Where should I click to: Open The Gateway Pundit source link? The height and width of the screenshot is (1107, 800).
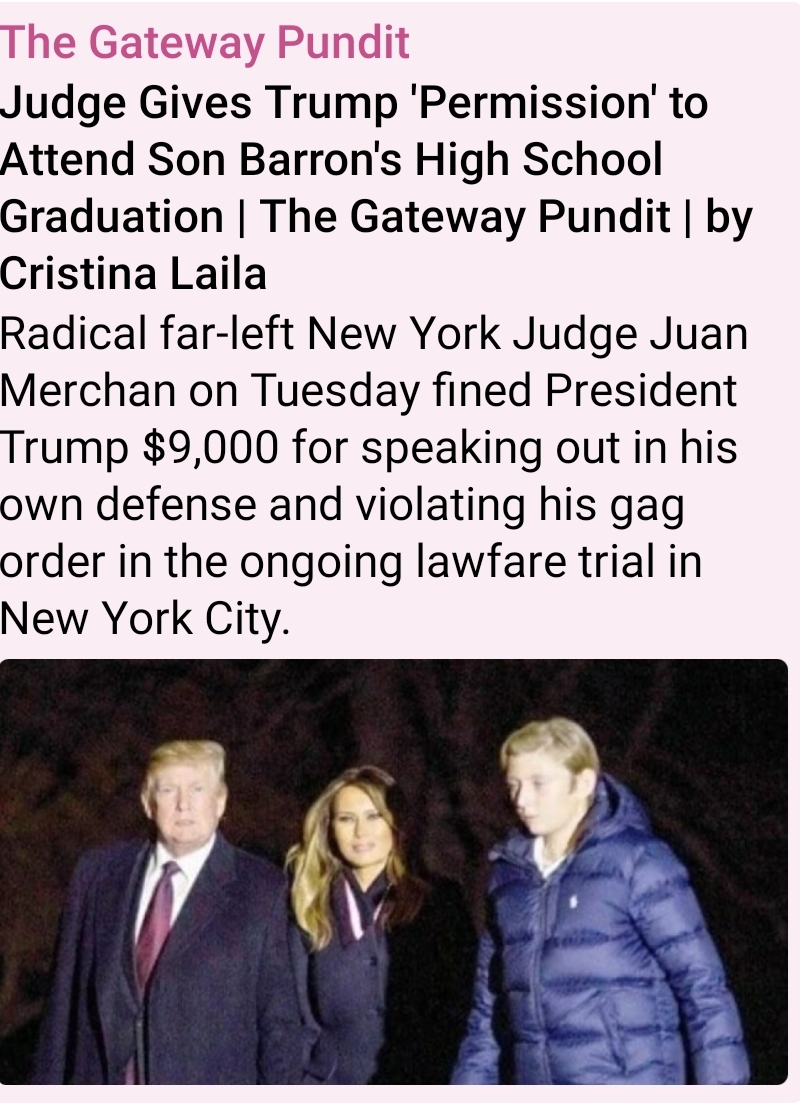tap(205, 43)
